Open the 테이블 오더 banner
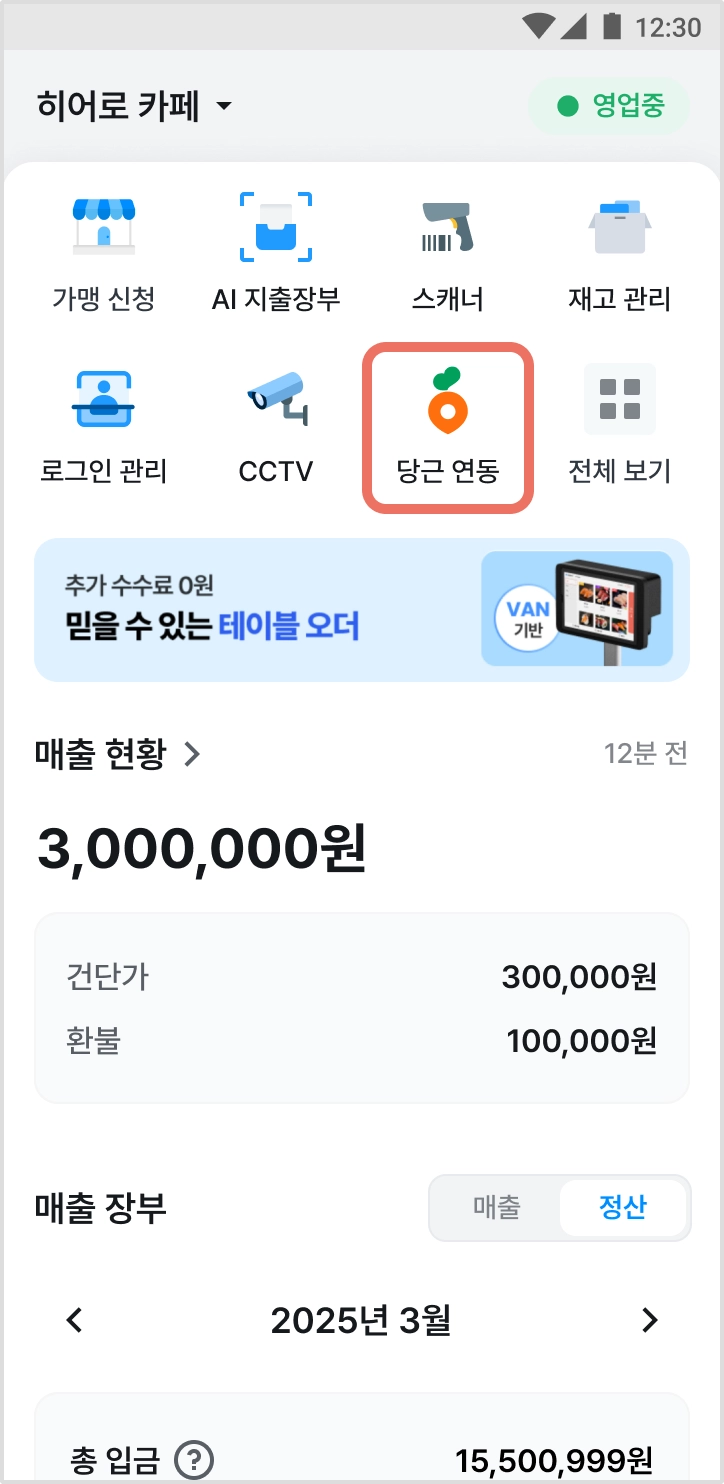 point(362,610)
